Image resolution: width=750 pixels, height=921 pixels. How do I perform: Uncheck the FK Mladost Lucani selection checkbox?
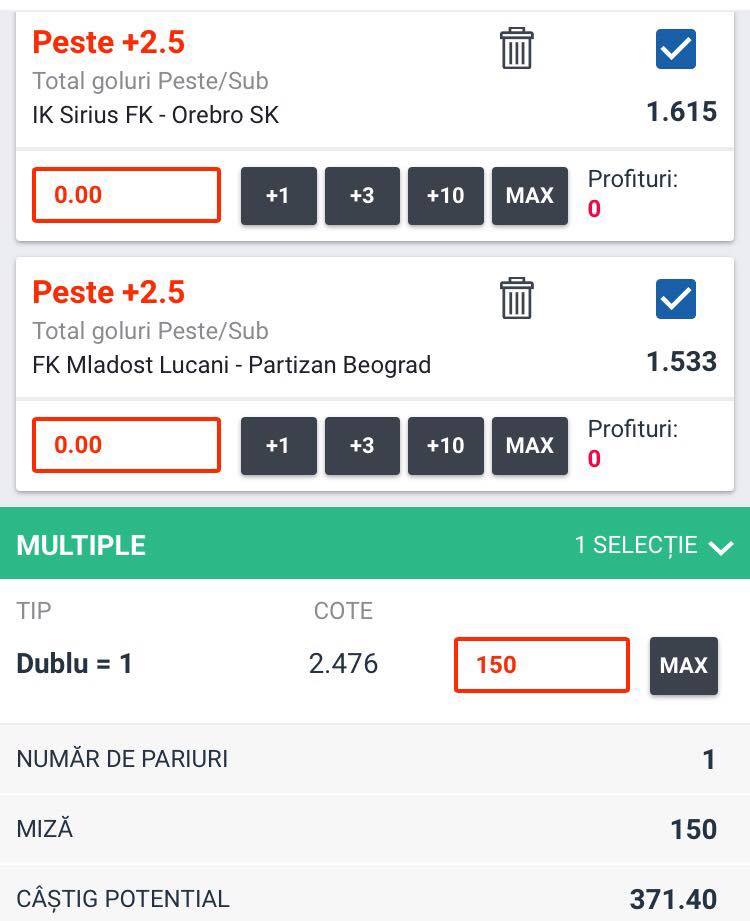coord(675,299)
